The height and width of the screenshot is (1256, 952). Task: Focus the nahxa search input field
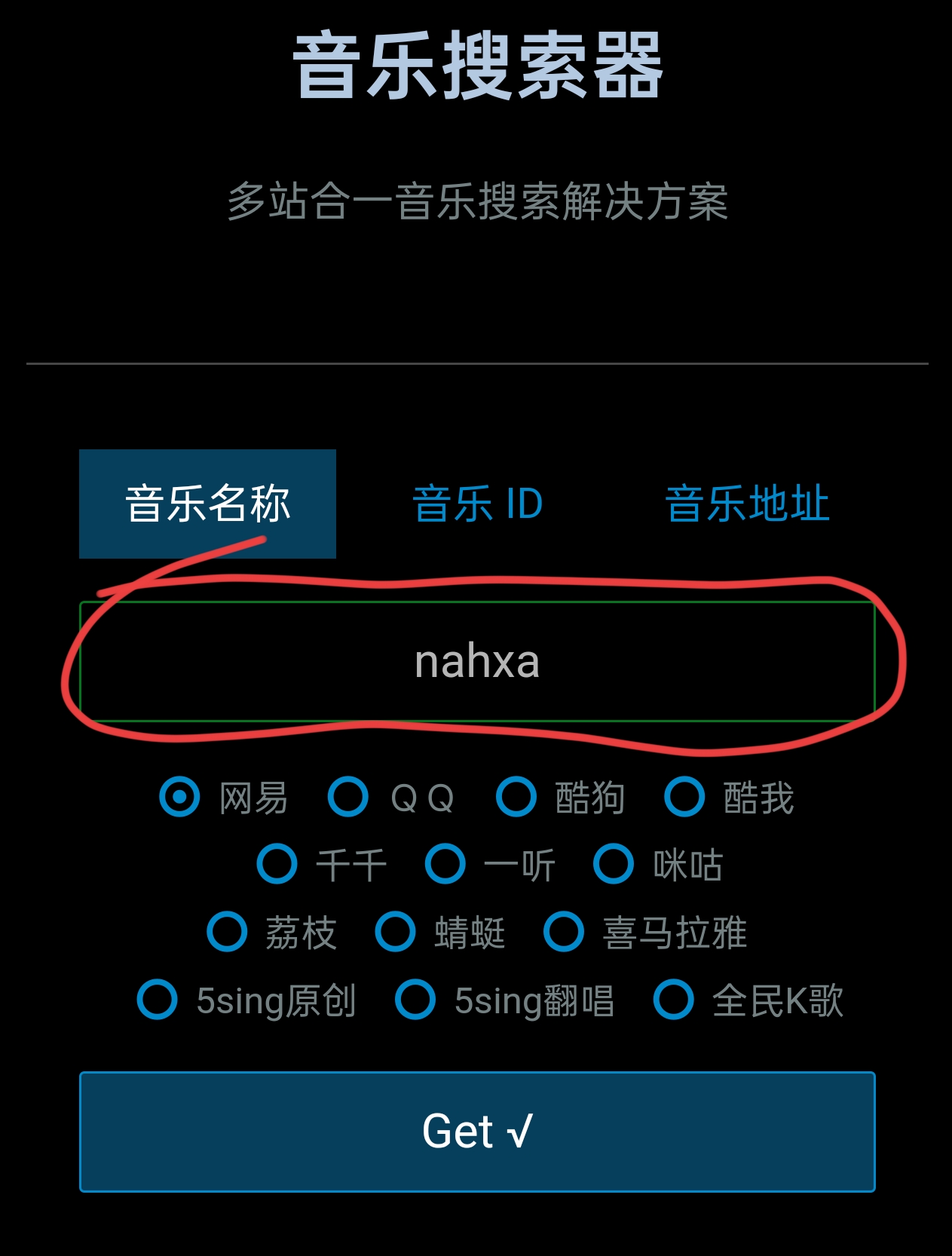(x=477, y=662)
